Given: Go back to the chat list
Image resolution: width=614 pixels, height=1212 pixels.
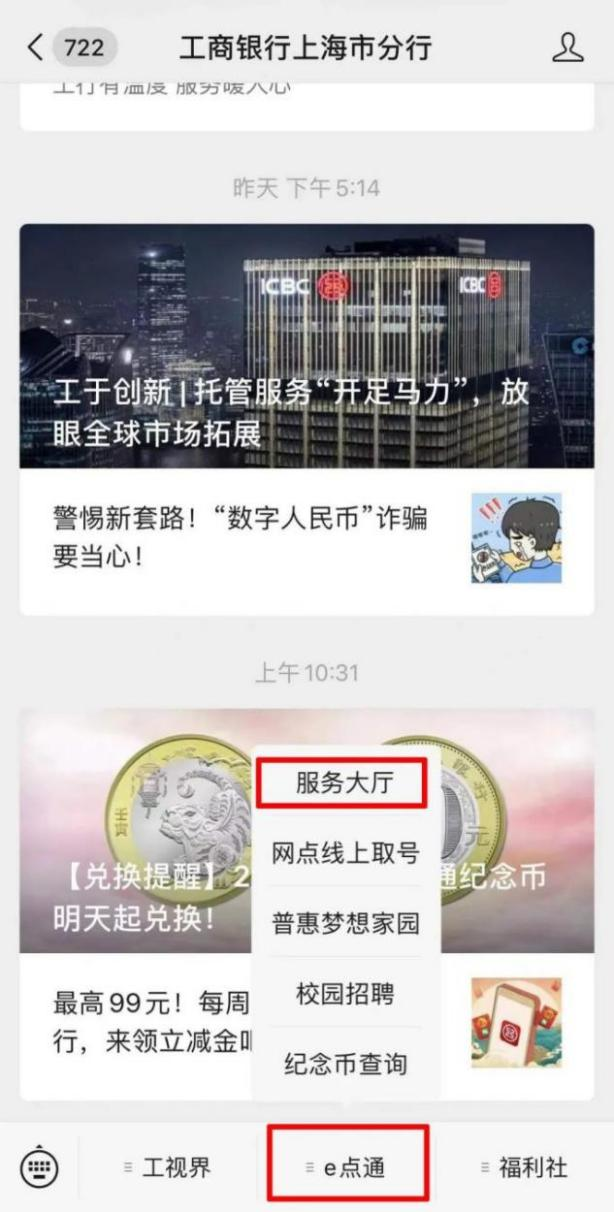Looking at the screenshot, I should point(37,47).
